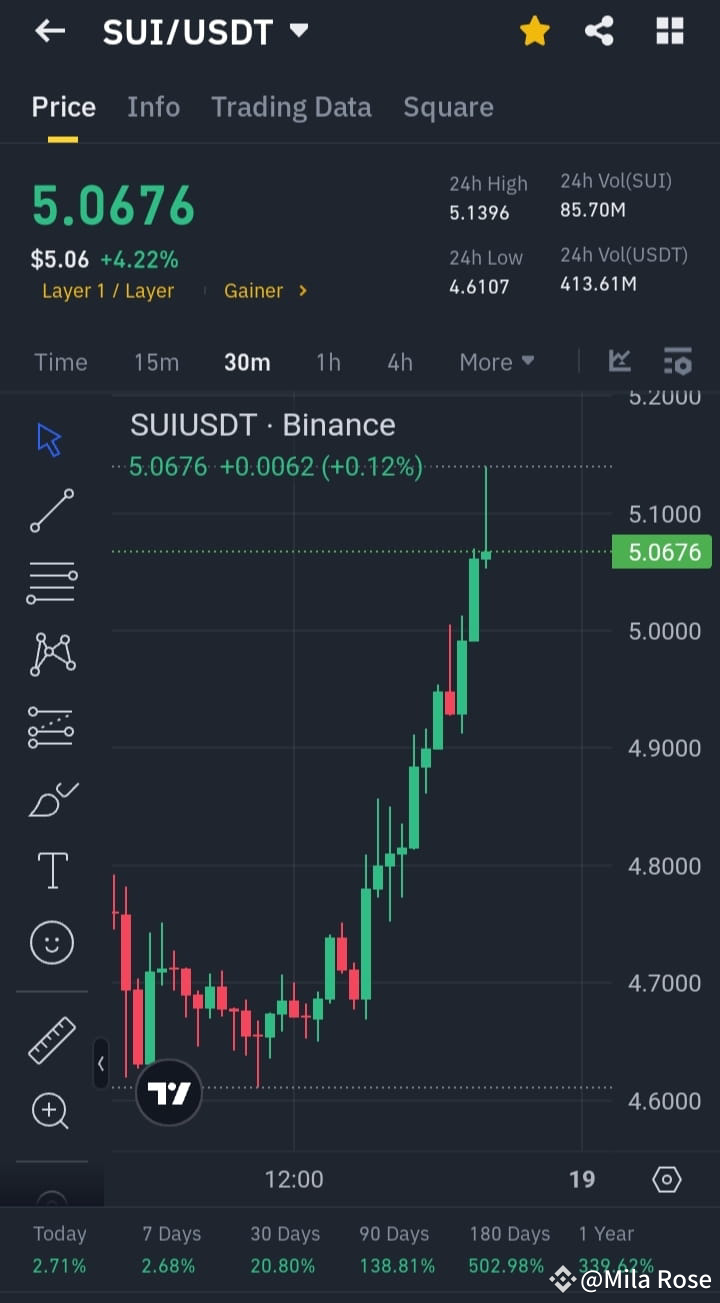Select the trend line drawing tool
Image resolution: width=720 pixels, height=1303 pixels.
[x=51, y=510]
